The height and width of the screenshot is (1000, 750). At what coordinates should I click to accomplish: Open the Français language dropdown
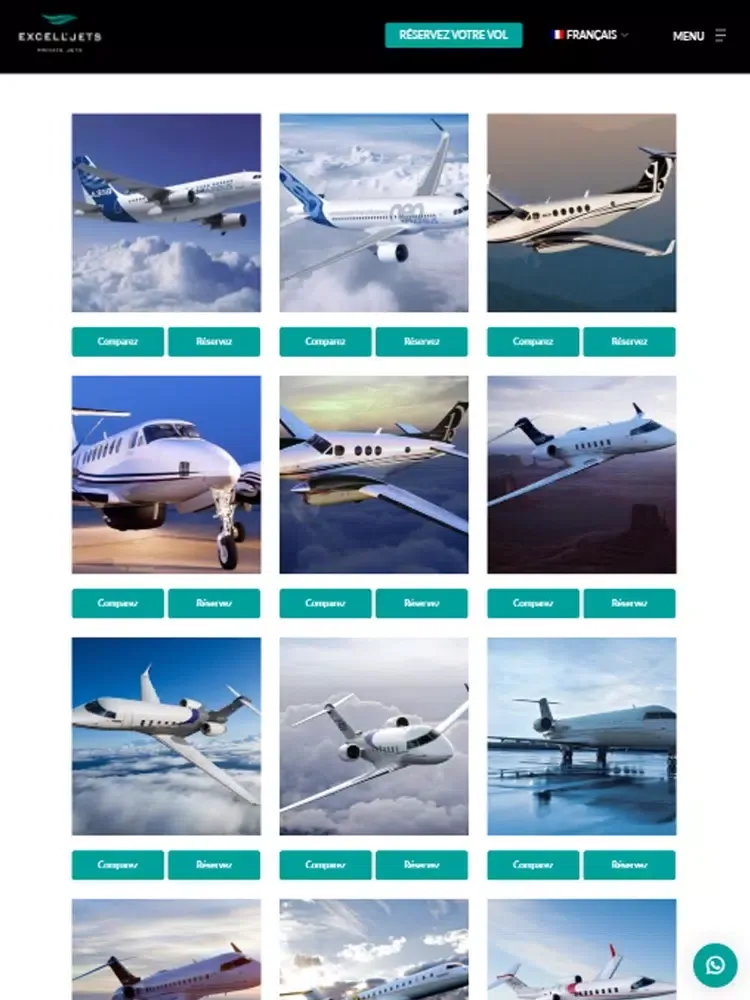click(x=589, y=35)
